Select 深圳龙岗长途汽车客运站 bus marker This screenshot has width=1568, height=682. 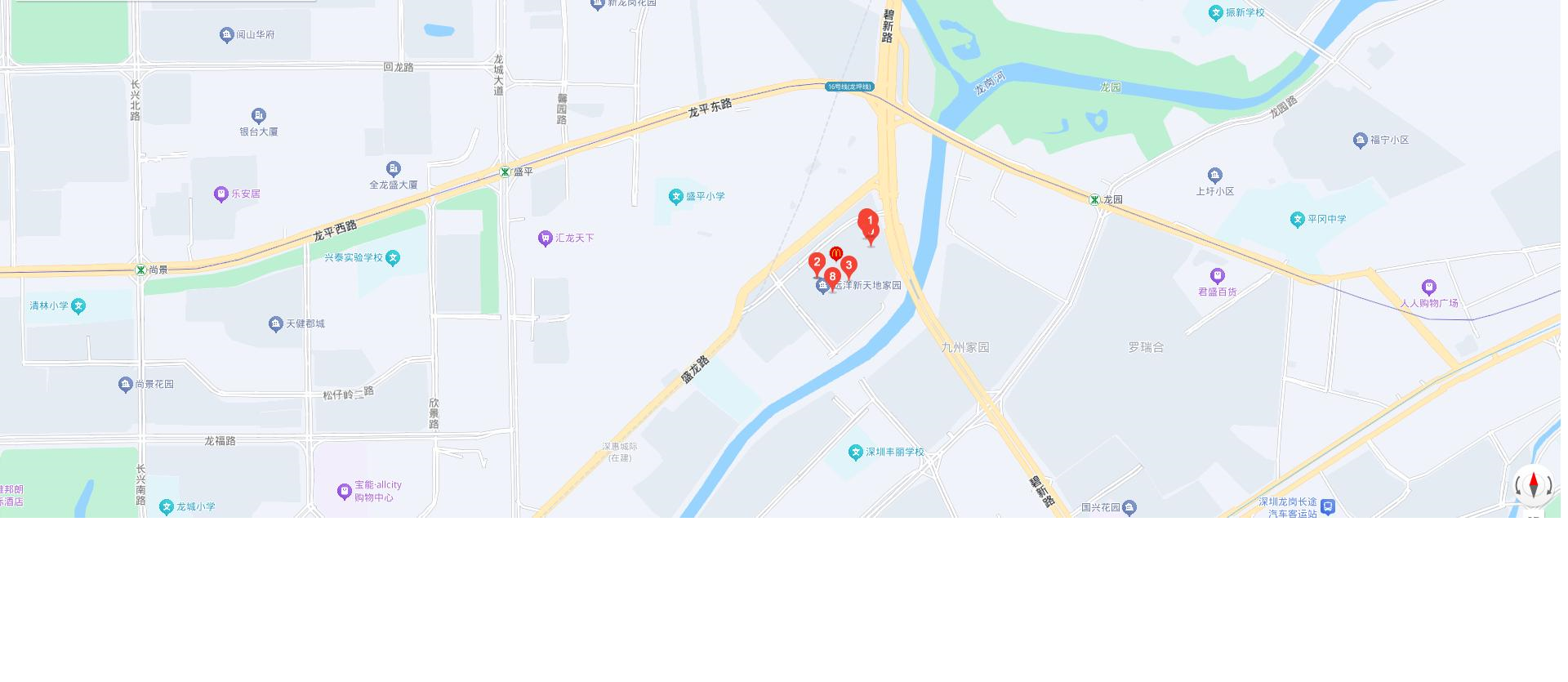[1328, 506]
